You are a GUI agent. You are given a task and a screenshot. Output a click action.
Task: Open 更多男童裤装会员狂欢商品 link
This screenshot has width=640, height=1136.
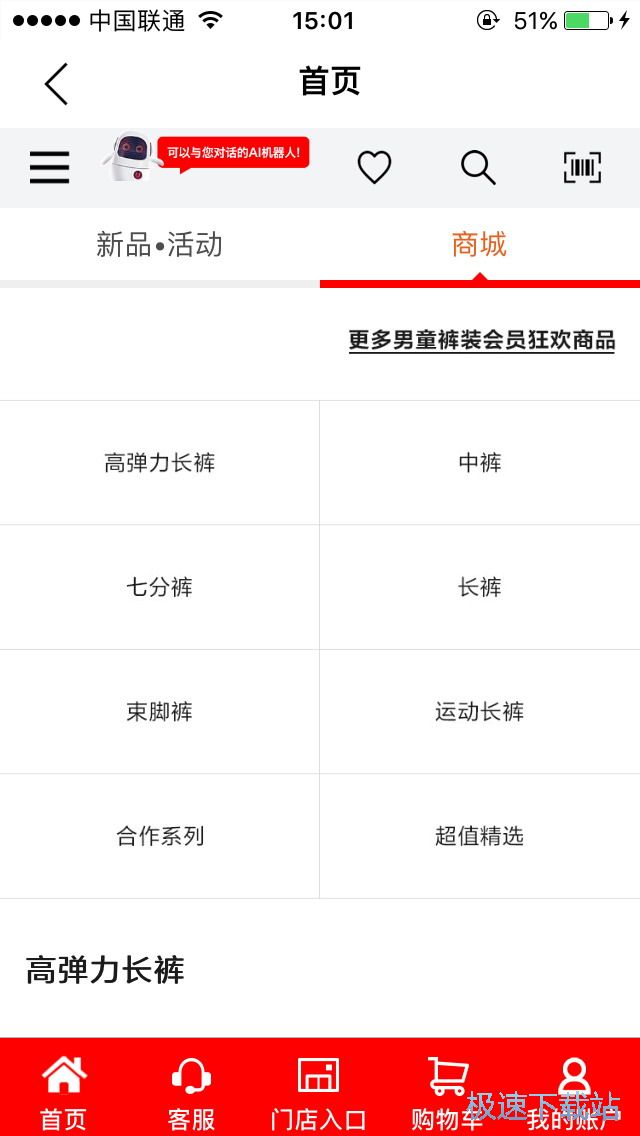[x=481, y=341]
